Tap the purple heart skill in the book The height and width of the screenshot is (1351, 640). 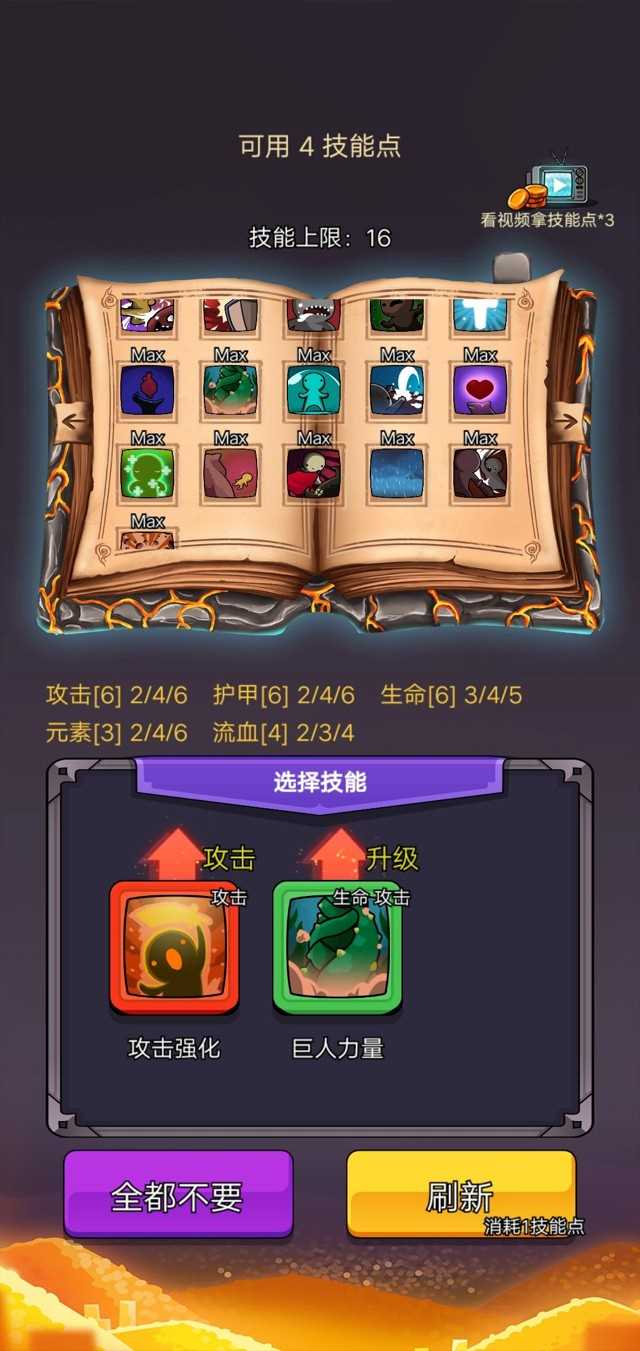[x=480, y=390]
